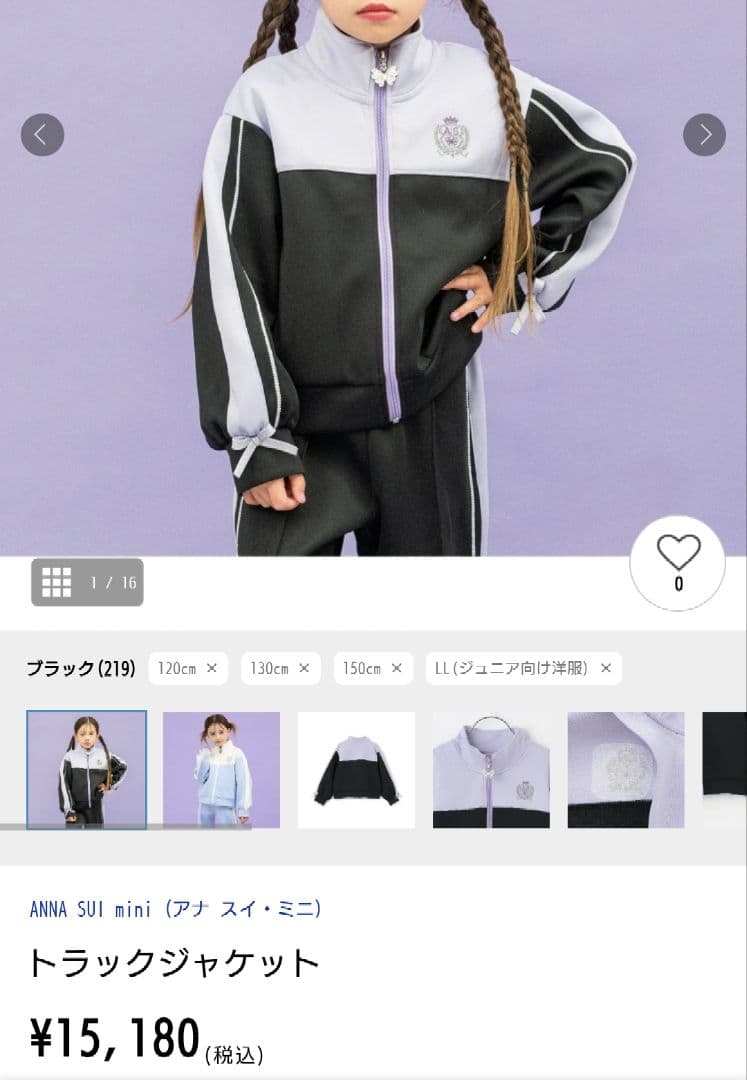Select the 130cm size chip
Image resolution: width=747 pixels, height=1080 pixels.
280,668
